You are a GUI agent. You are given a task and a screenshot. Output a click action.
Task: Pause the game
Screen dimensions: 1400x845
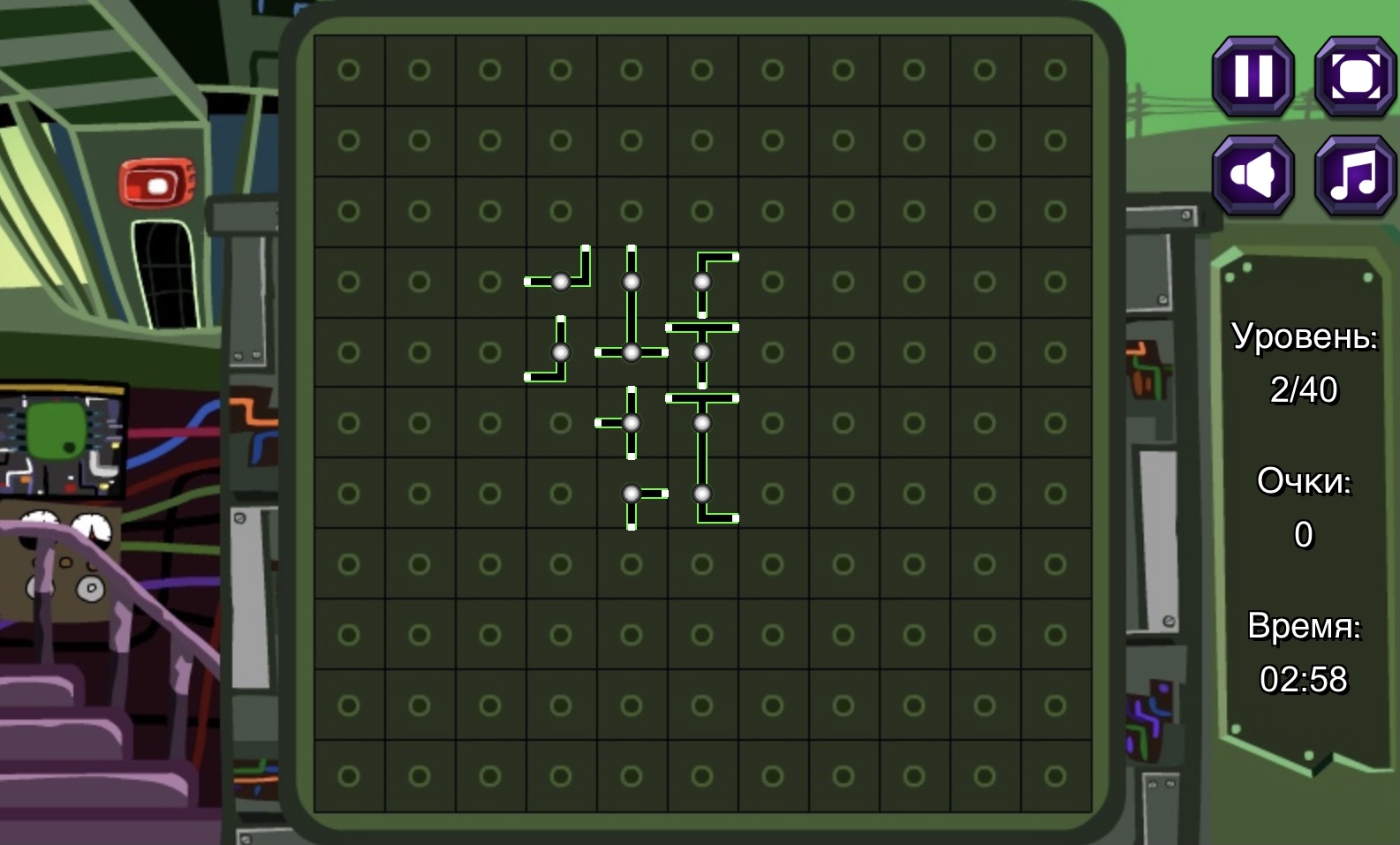[x=1253, y=76]
